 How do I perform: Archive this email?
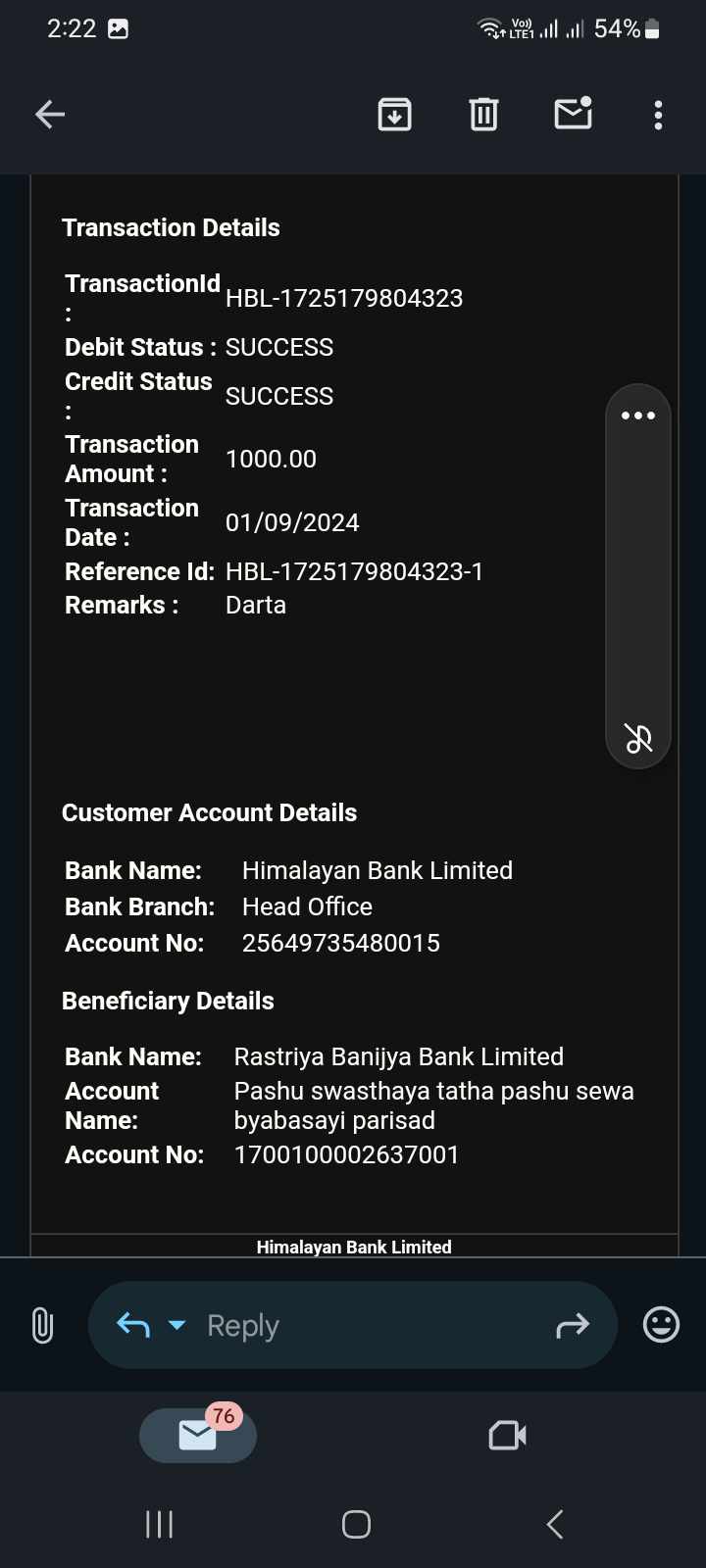394,115
